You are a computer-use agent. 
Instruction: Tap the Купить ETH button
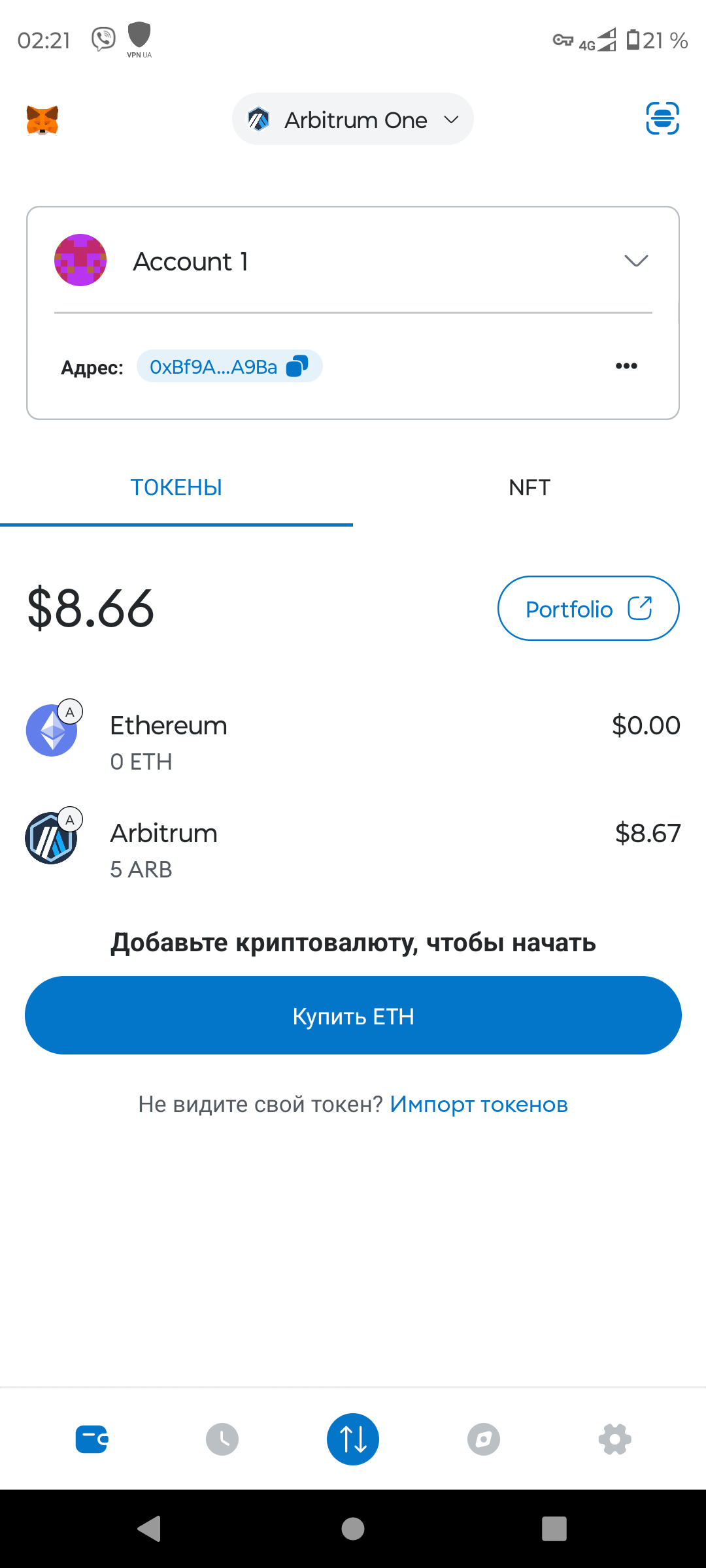point(353,1016)
